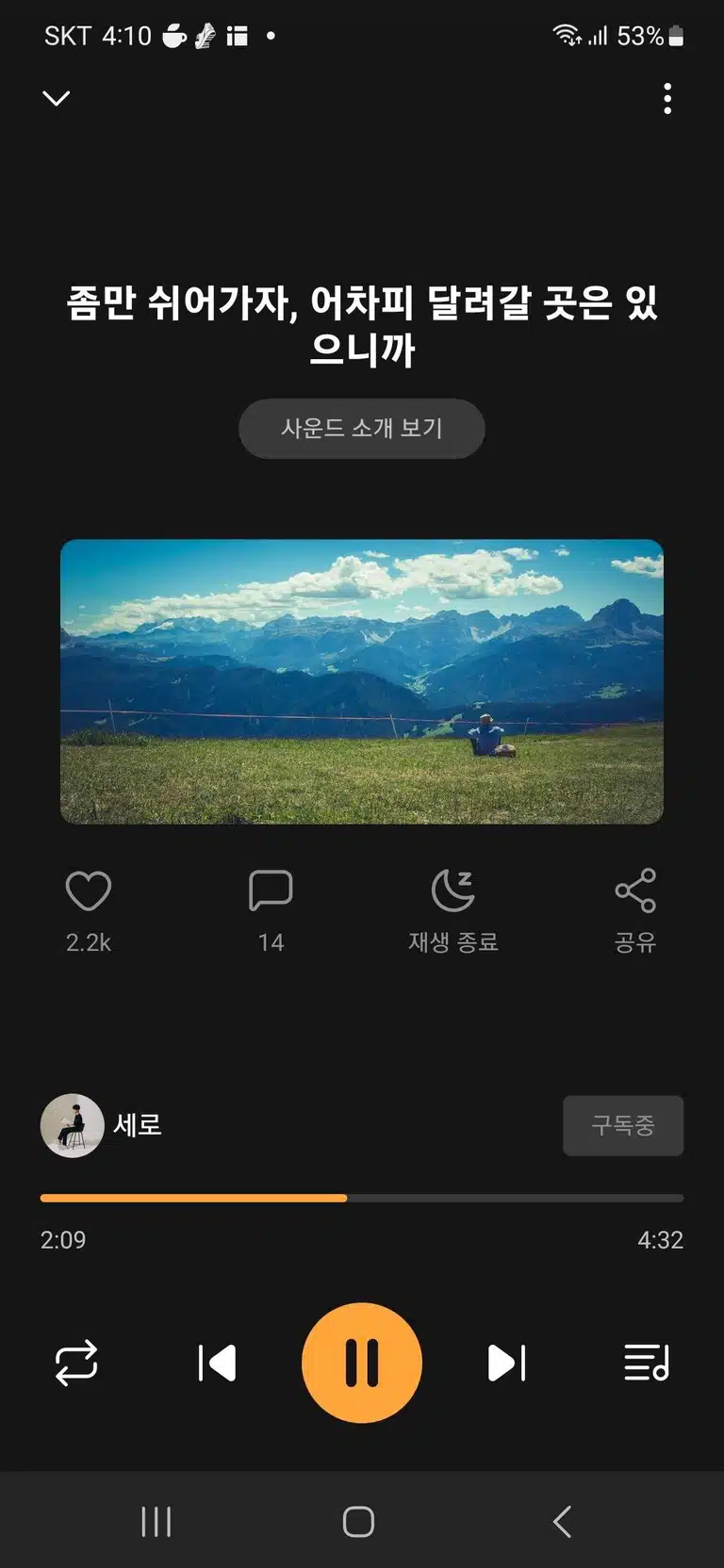This screenshot has height=1568, width=724.
Task: Open the comments bubble icon
Action: (x=271, y=891)
